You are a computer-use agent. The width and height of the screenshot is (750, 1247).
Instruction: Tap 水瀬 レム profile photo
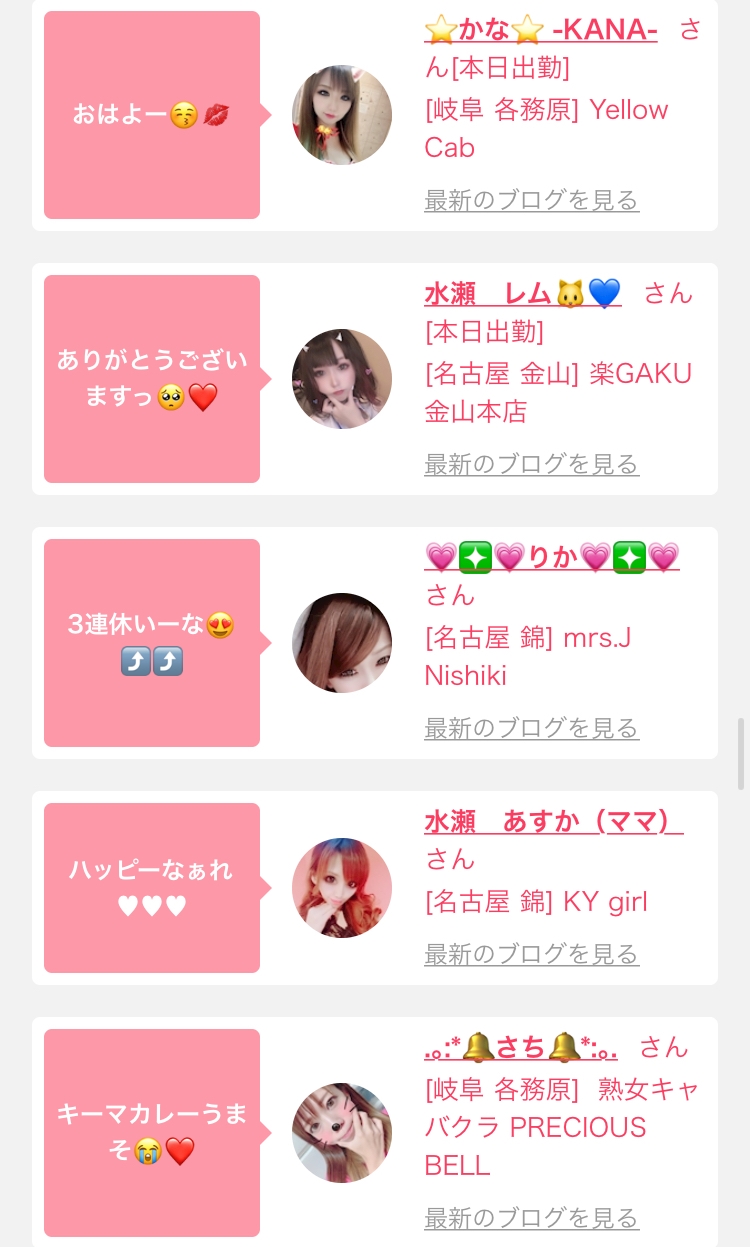click(x=342, y=379)
